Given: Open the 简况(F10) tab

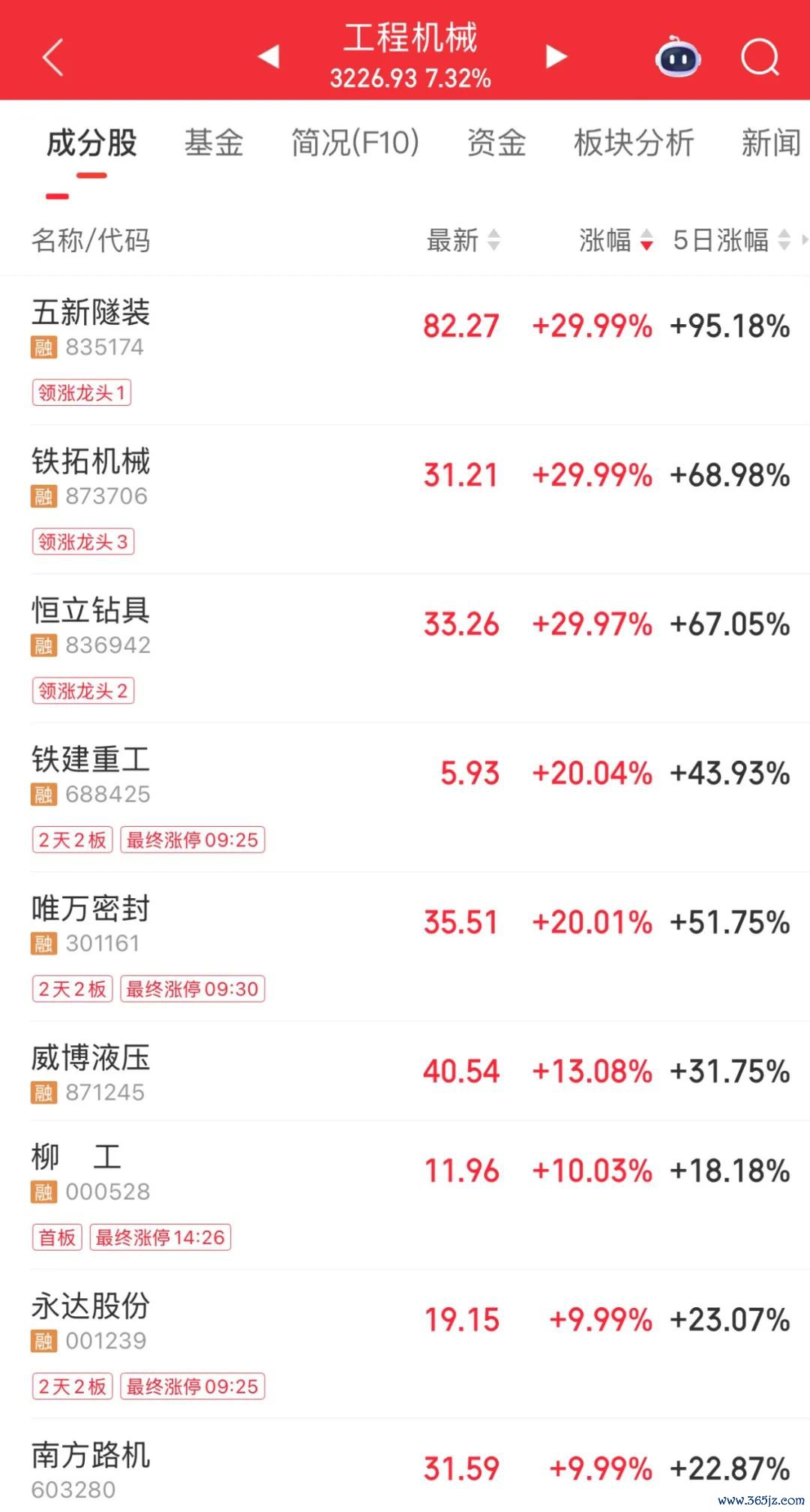Looking at the screenshot, I should (355, 143).
